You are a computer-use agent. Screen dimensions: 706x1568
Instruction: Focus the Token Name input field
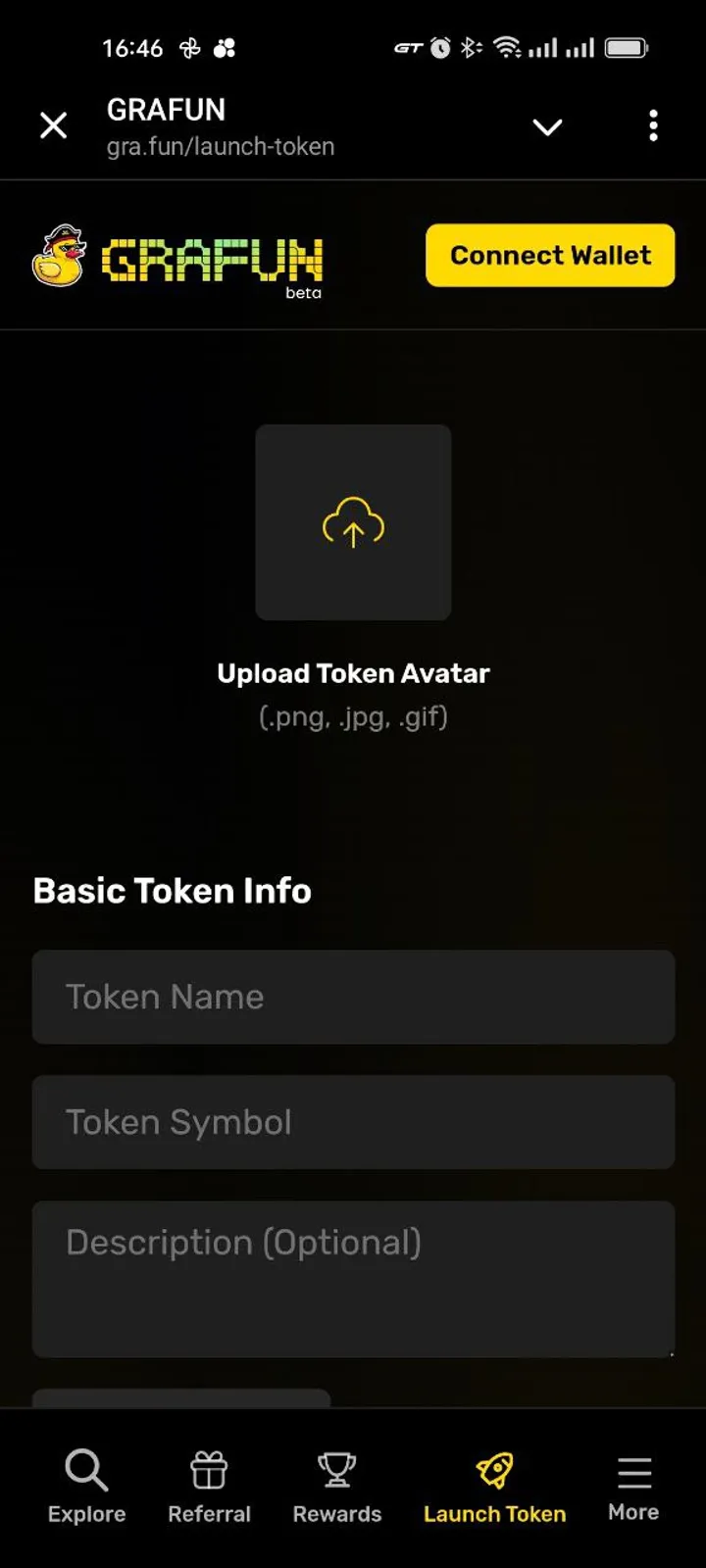pos(353,997)
